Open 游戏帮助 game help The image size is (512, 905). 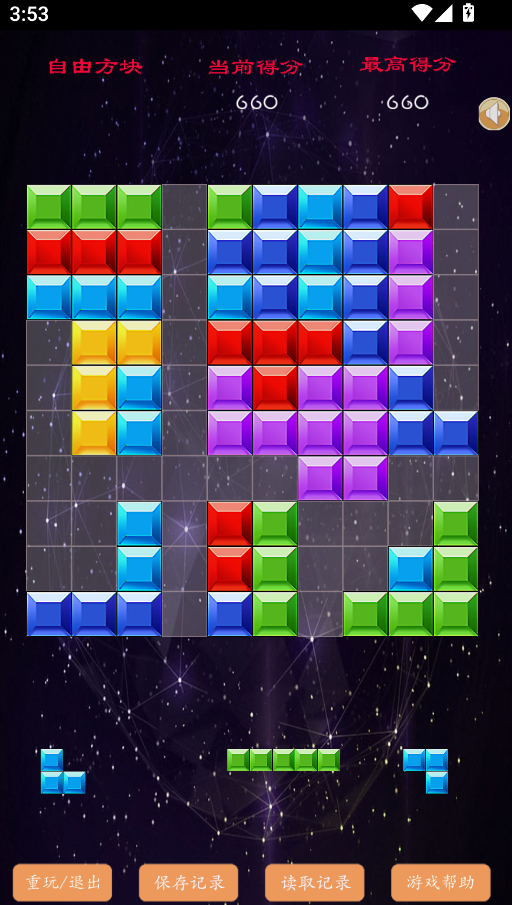point(441,882)
